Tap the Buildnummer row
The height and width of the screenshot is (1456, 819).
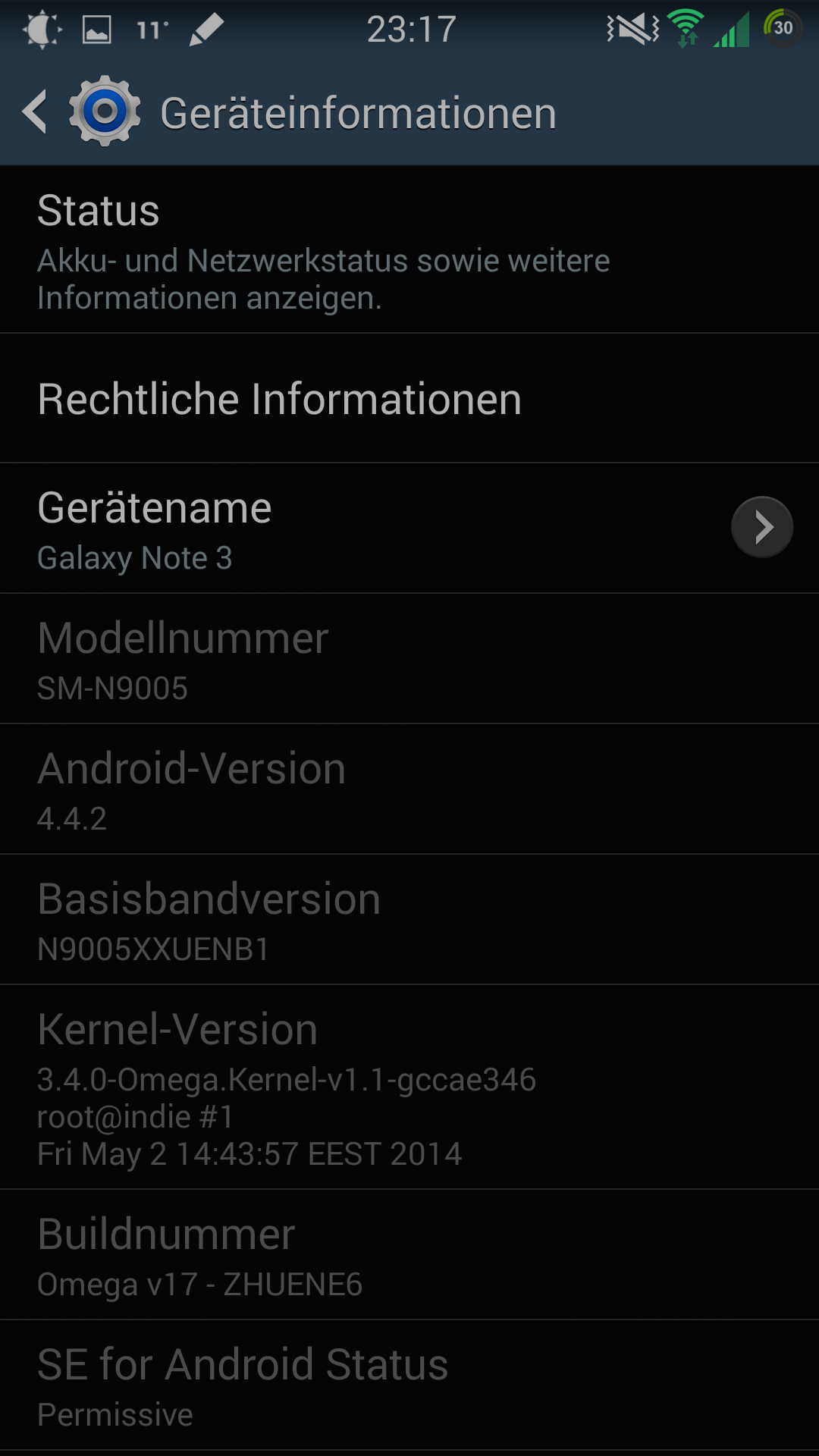click(x=409, y=1254)
